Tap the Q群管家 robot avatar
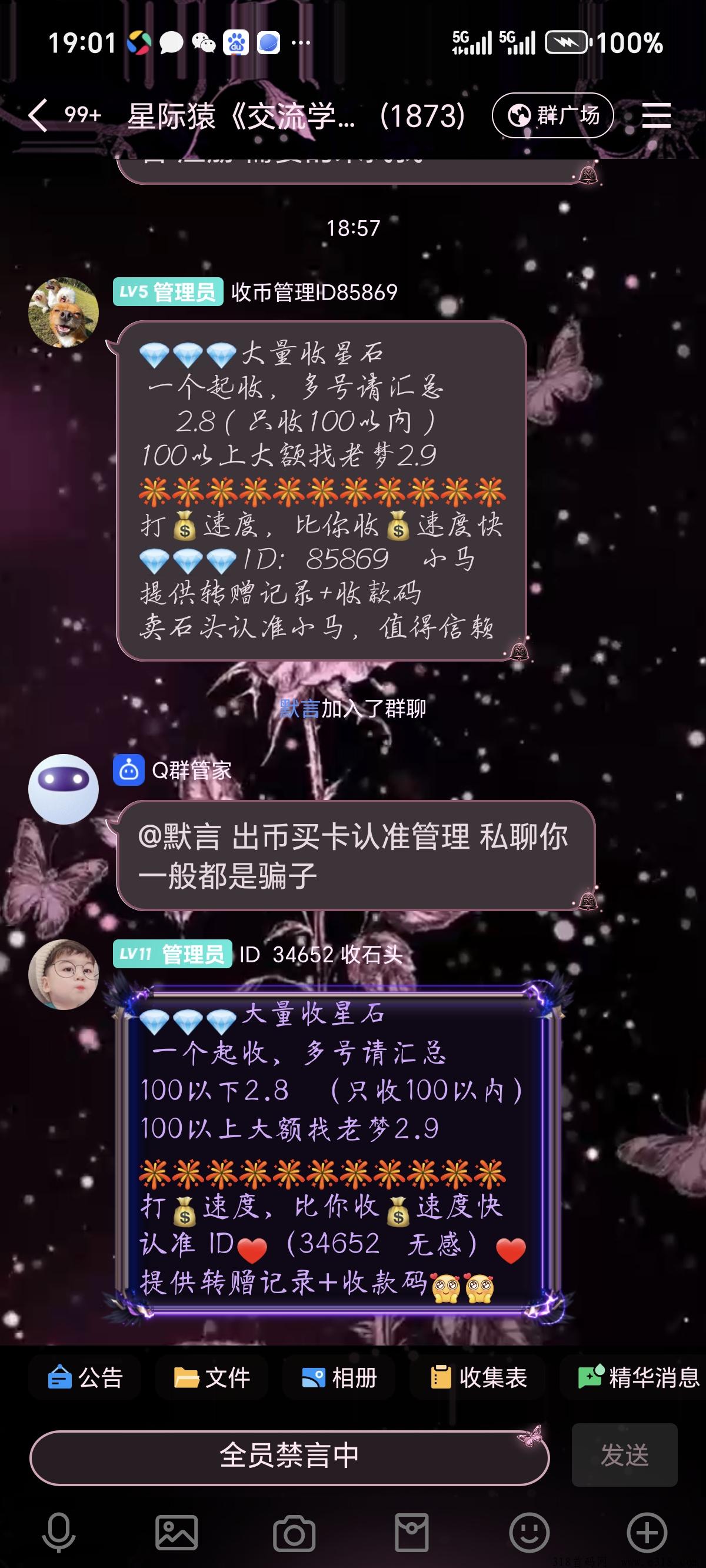This screenshot has width=706, height=1568. click(x=64, y=789)
